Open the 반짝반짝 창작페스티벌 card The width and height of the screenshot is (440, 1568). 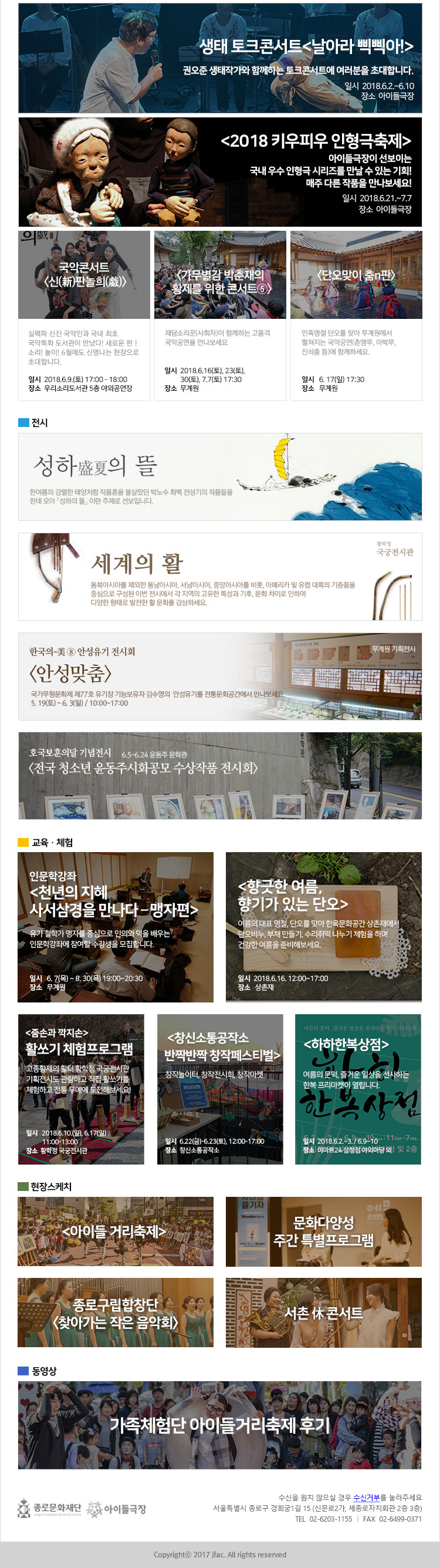(x=220, y=1089)
